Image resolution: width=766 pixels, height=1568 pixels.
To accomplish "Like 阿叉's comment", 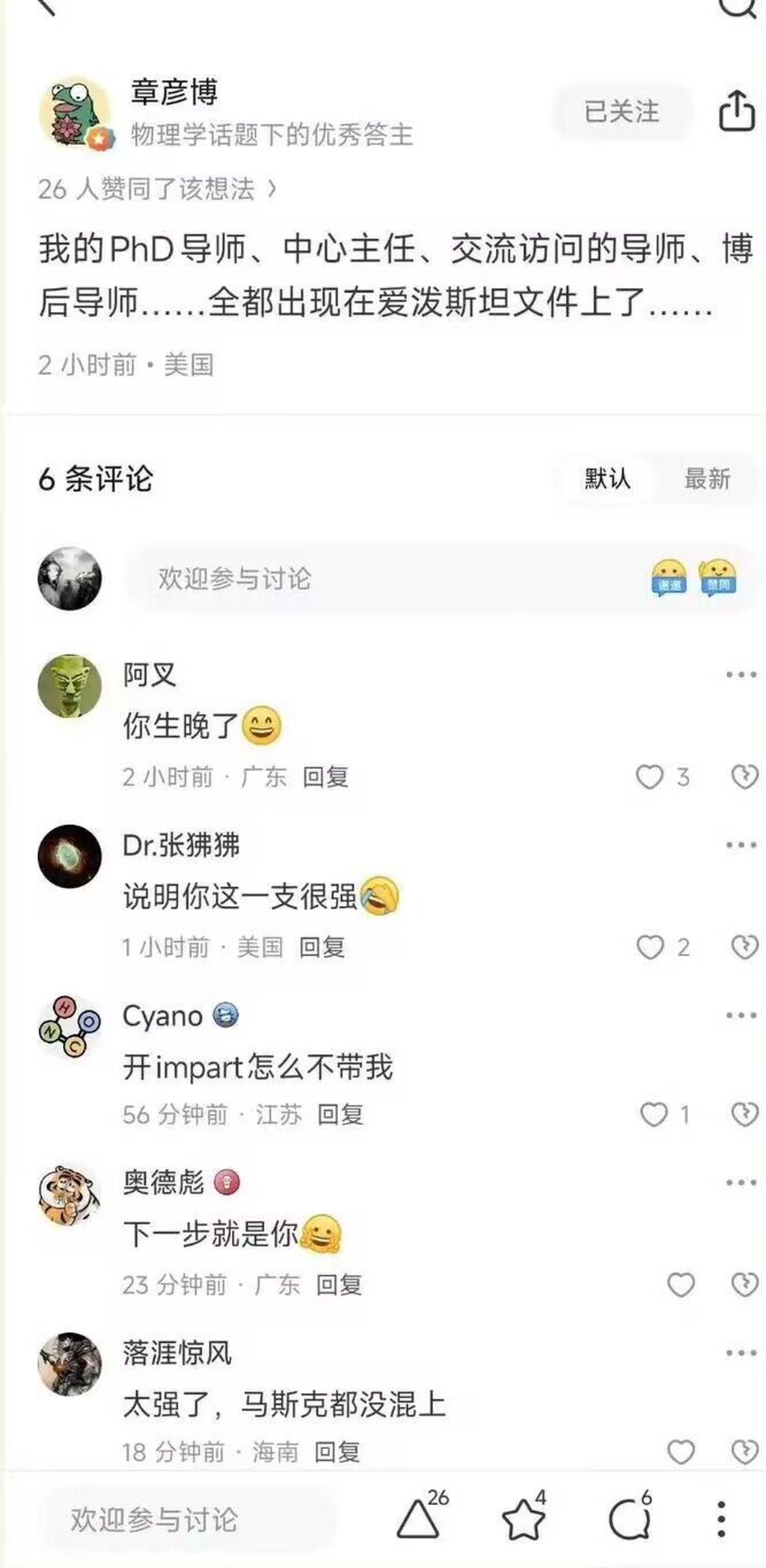I will coord(650,777).
